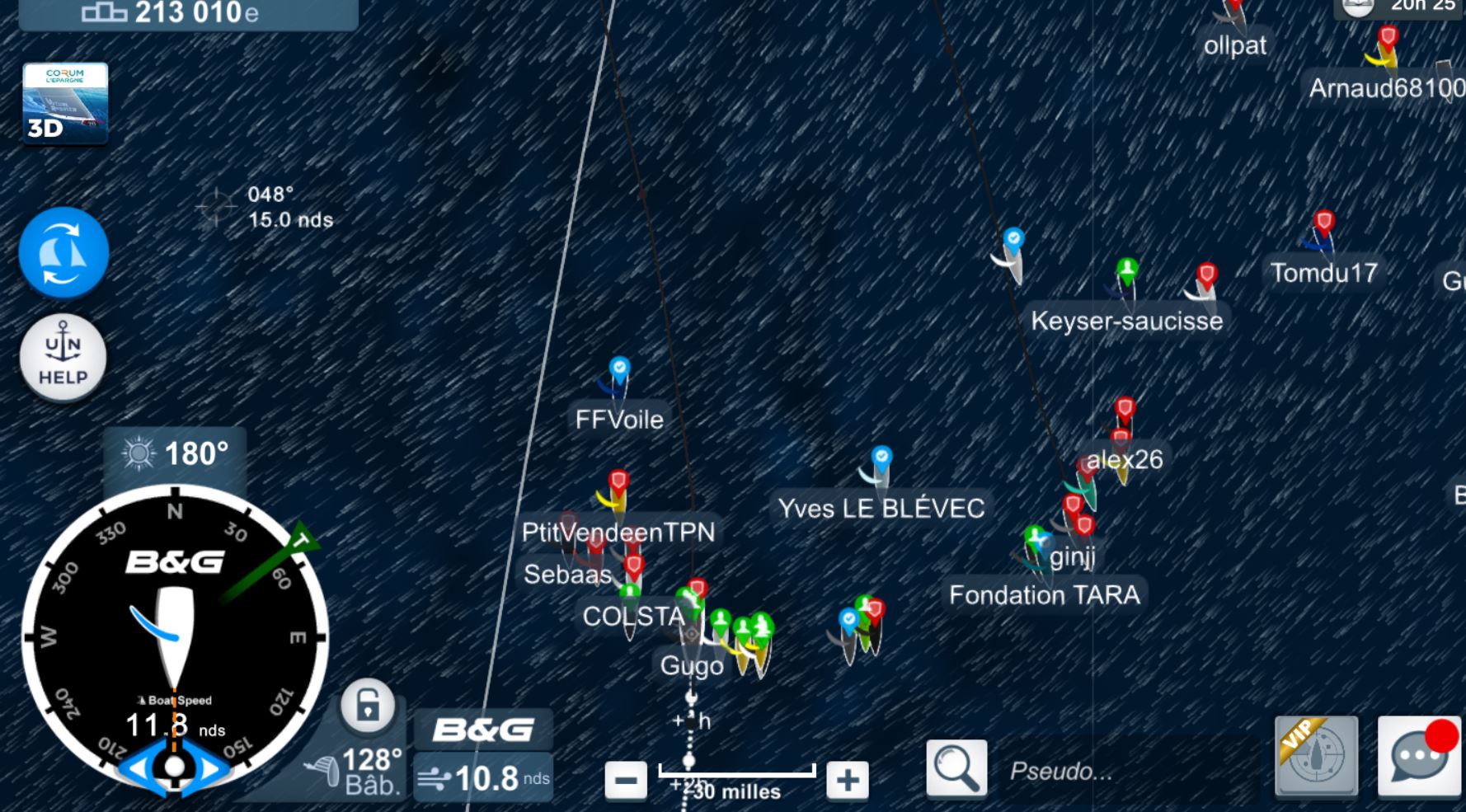This screenshot has width=1466, height=812.
Task: Zoom in the map with plus
Action: point(848,779)
